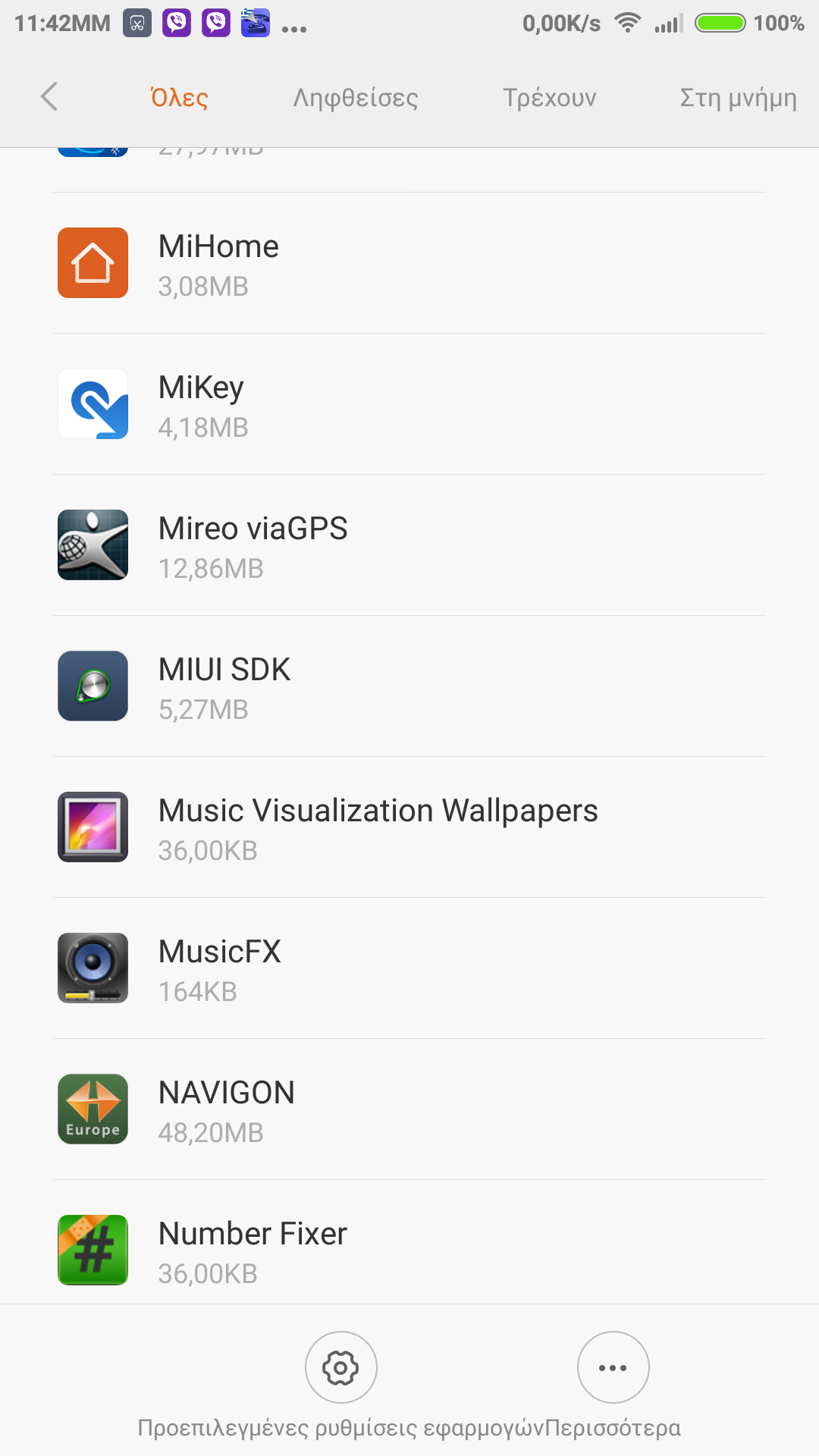Open Music Visualization Wallpapers entry
Screen dimensions: 819x1456
tap(409, 827)
